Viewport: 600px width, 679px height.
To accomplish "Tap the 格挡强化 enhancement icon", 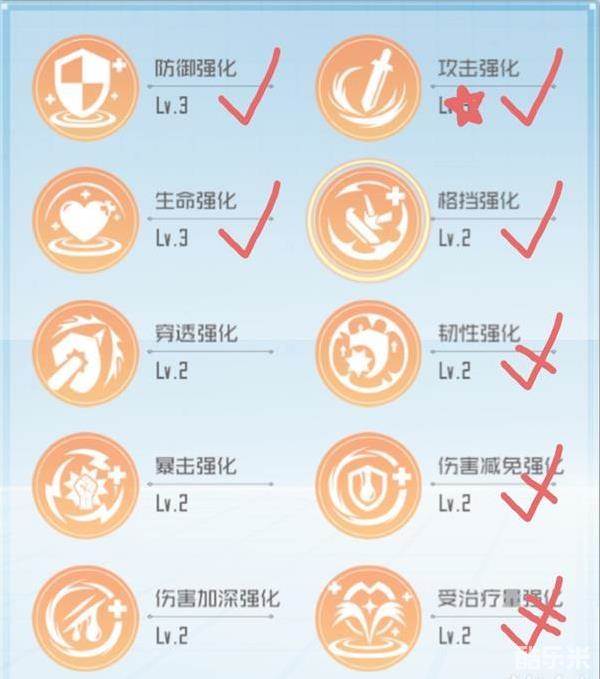I will point(360,218).
